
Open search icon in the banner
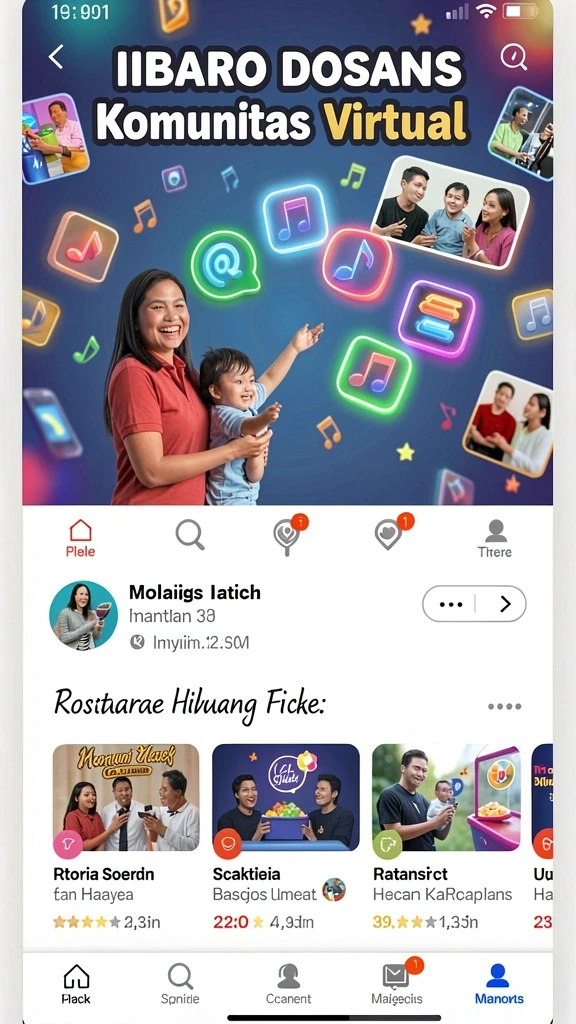(513, 57)
